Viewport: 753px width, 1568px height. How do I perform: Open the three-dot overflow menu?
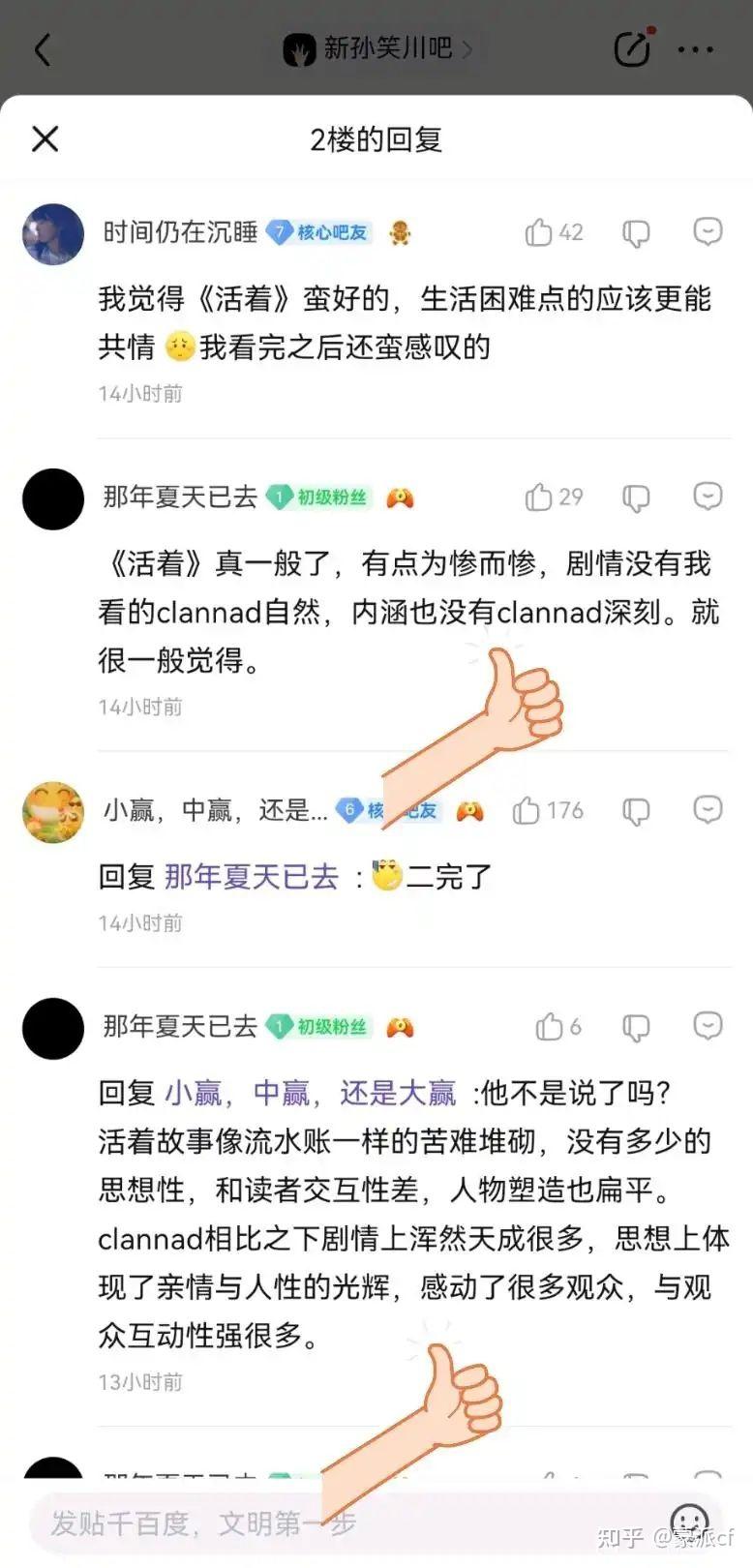[x=695, y=49]
